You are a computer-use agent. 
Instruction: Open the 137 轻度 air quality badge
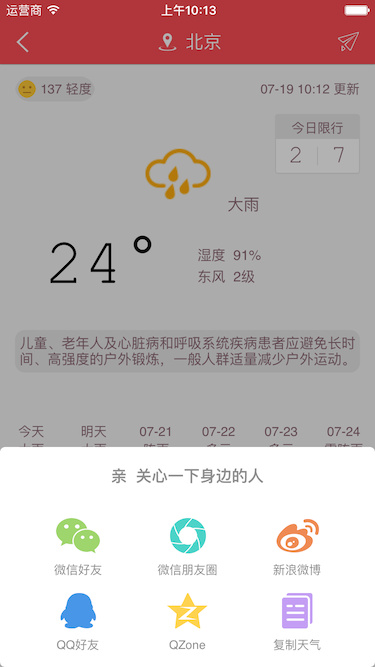coord(55,89)
